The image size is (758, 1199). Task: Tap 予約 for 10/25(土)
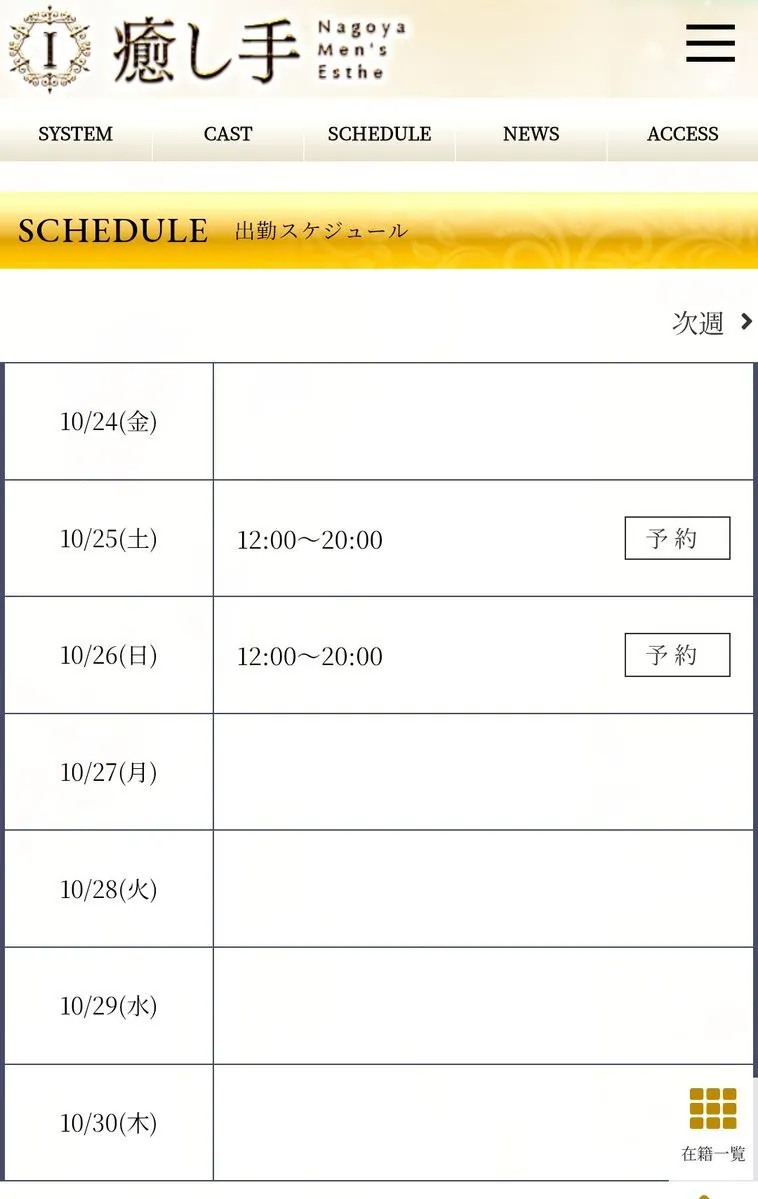(677, 538)
